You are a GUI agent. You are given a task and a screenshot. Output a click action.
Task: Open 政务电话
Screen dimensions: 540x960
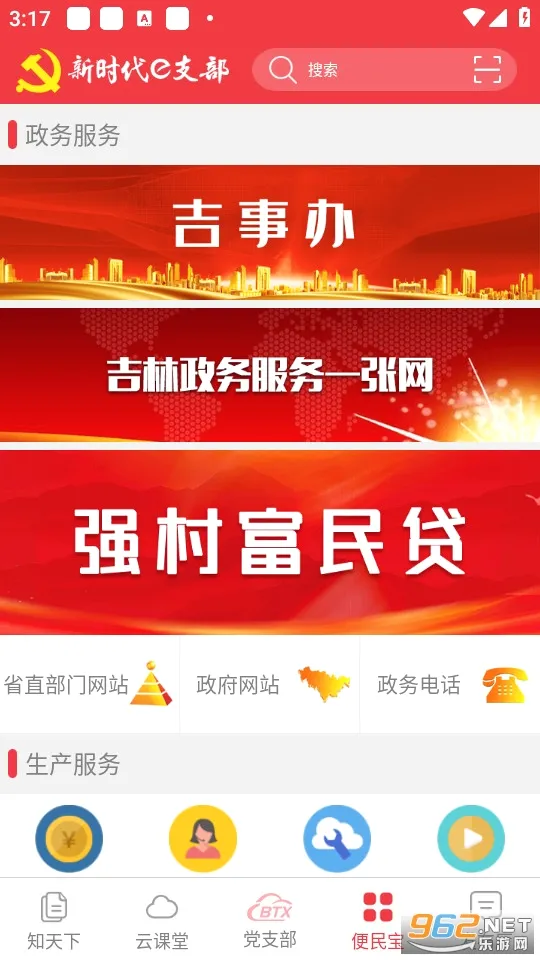tap(450, 684)
